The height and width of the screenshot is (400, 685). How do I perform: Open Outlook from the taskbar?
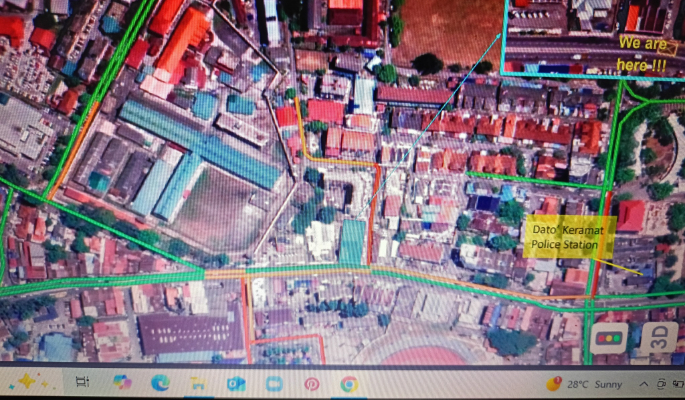click(236, 382)
